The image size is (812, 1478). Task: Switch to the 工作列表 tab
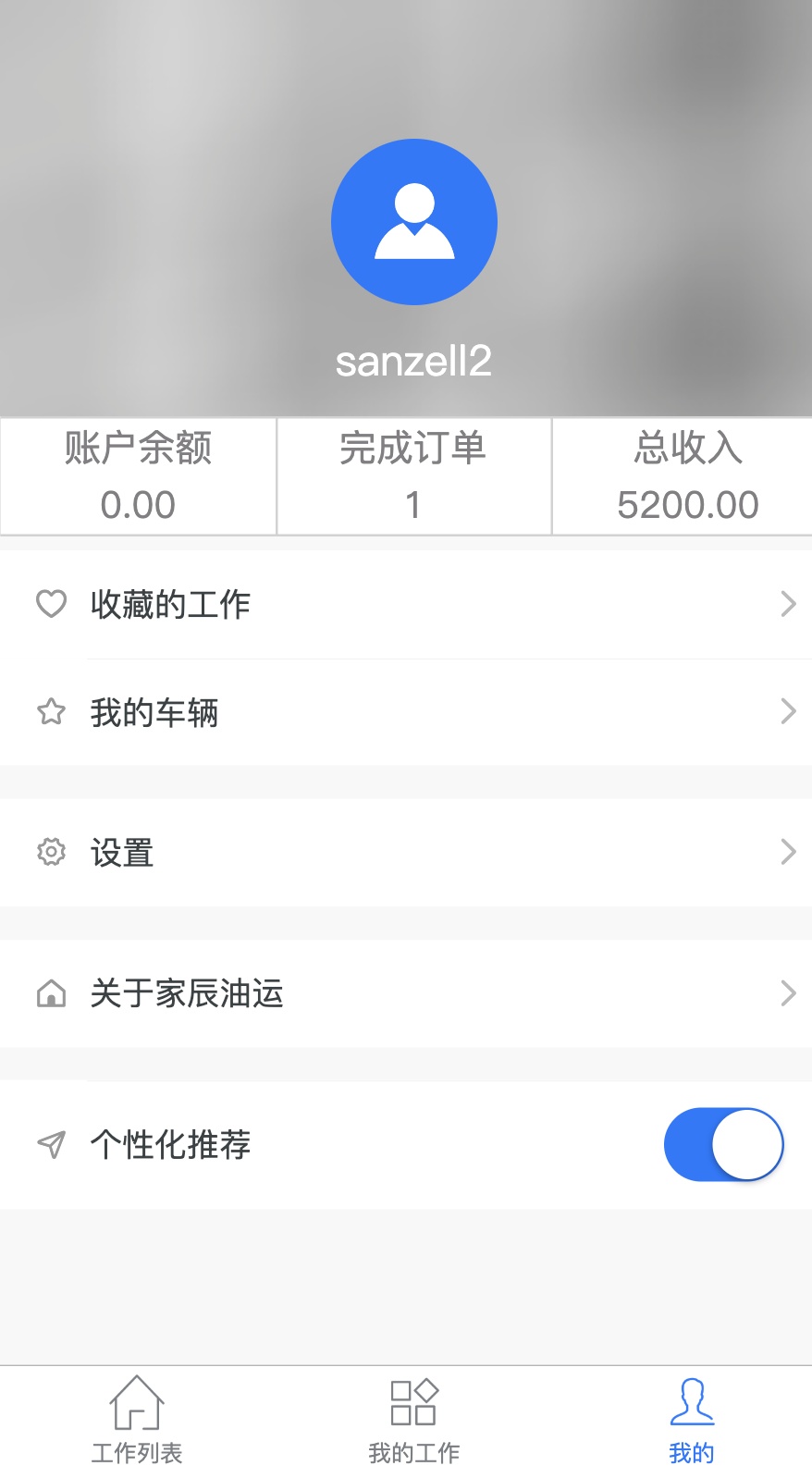137,1421
